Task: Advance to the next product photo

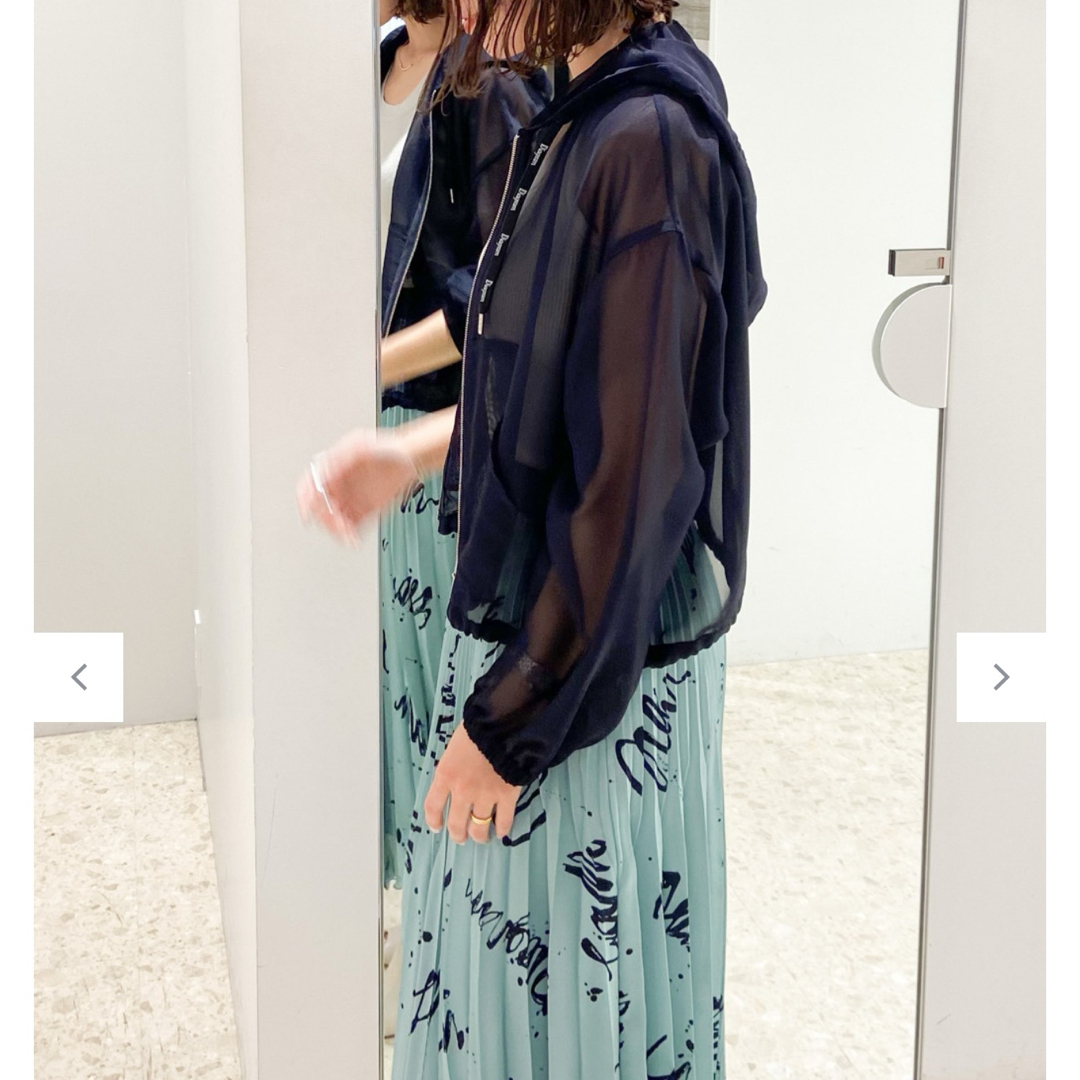Action: pyautogui.click(x=1000, y=677)
